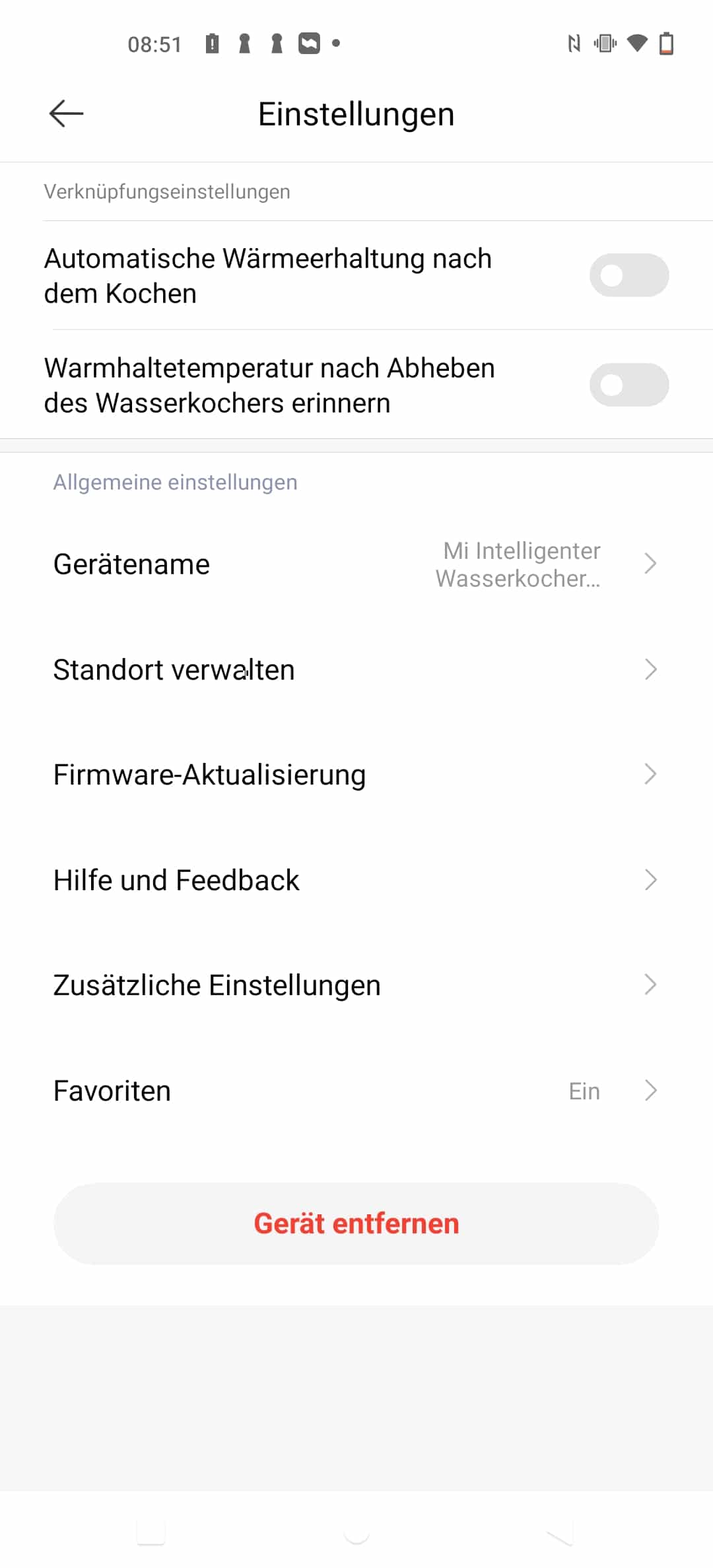Open Standort verwalten
The image size is (713, 1568).
356,669
